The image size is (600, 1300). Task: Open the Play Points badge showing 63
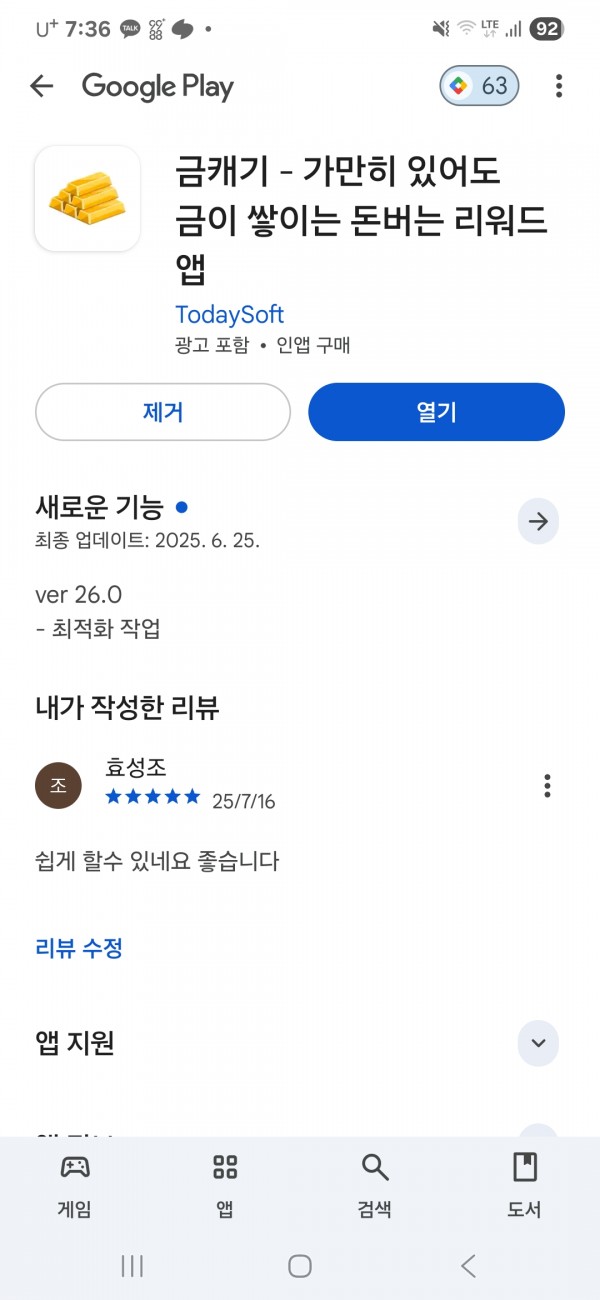click(479, 86)
